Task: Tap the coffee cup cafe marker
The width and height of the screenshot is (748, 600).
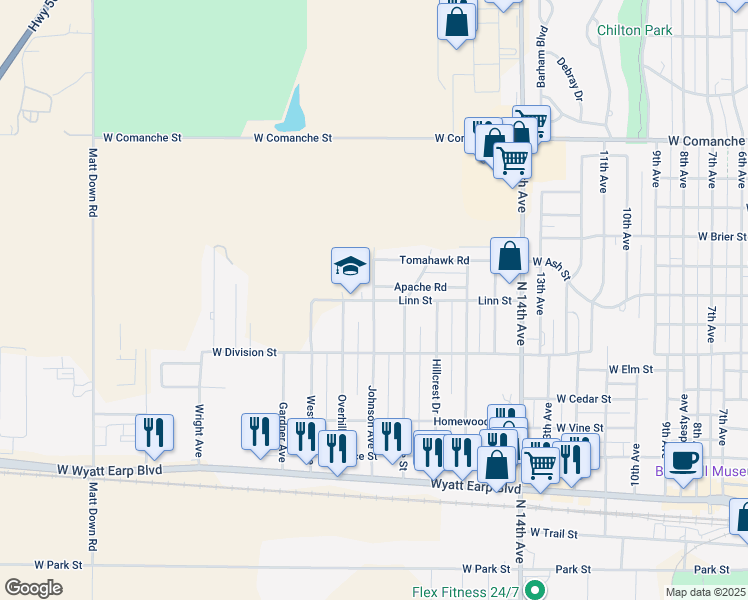Action: [x=684, y=461]
